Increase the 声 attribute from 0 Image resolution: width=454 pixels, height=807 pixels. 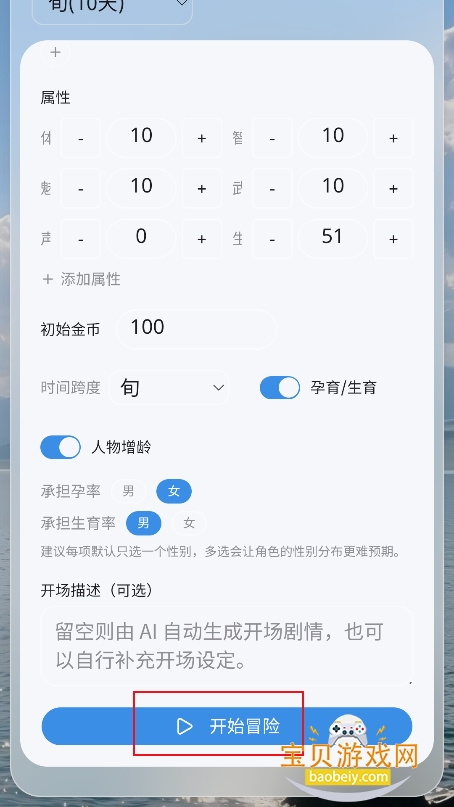[202, 239]
